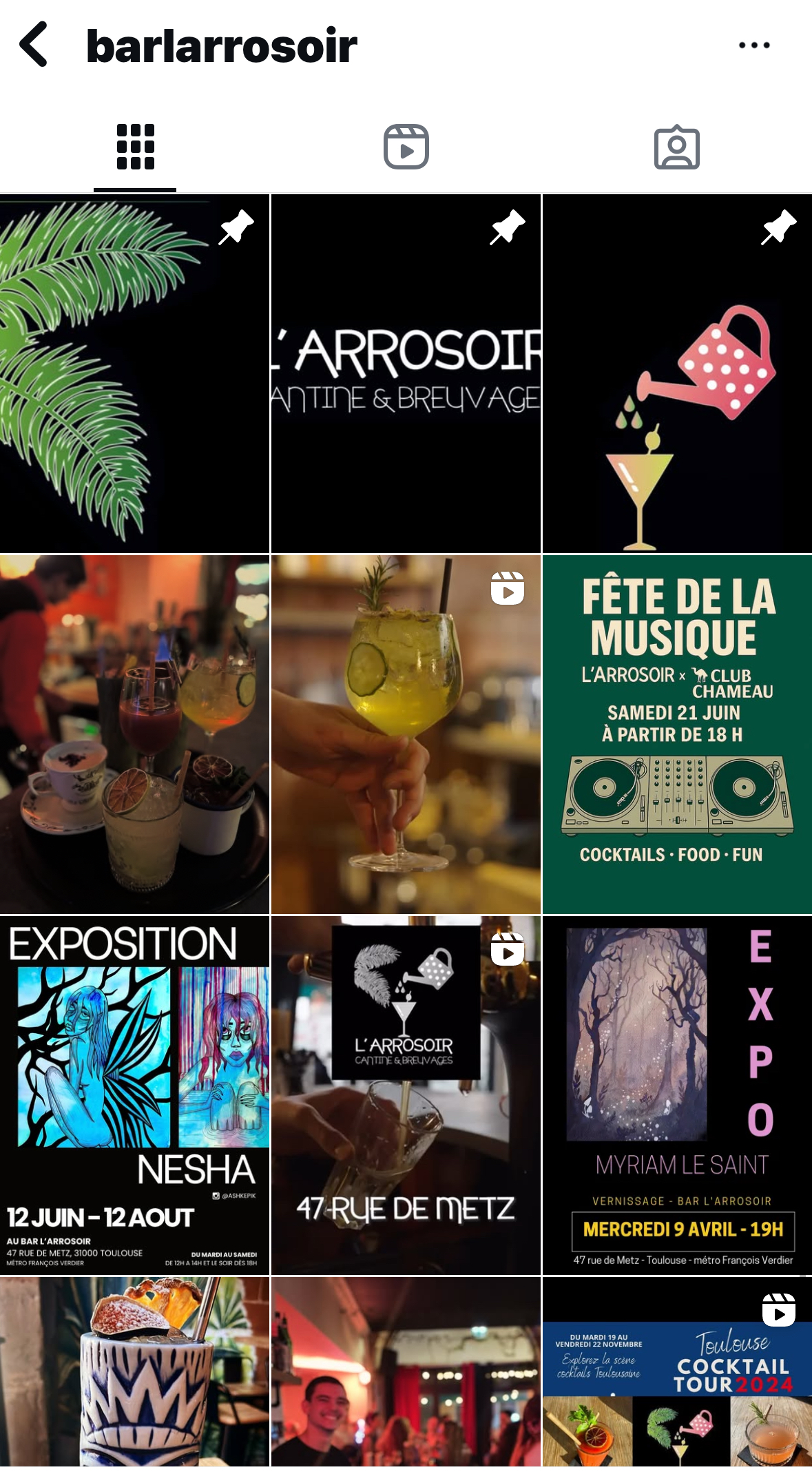This screenshot has width=812, height=1474.
Task: Open the Exposition Nesha post
Action: (x=134, y=1095)
